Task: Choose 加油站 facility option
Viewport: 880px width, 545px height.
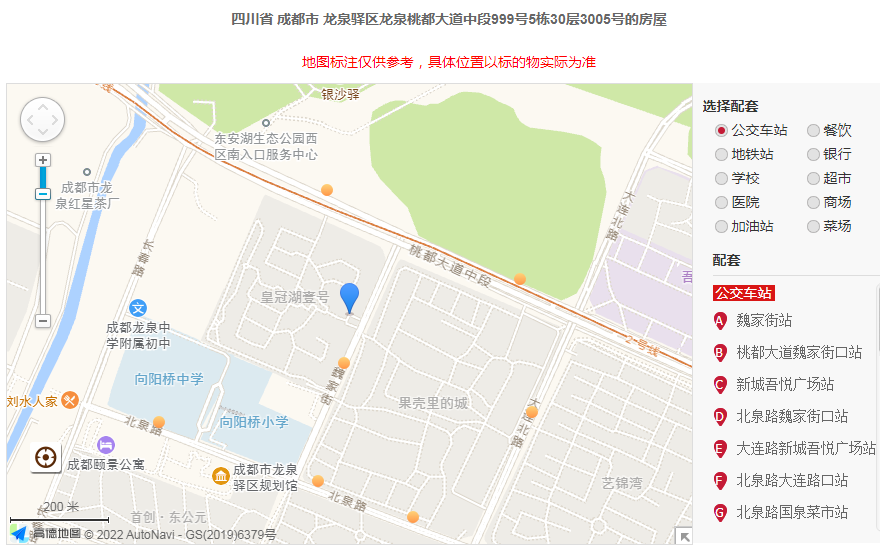Action: (x=721, y=227)
